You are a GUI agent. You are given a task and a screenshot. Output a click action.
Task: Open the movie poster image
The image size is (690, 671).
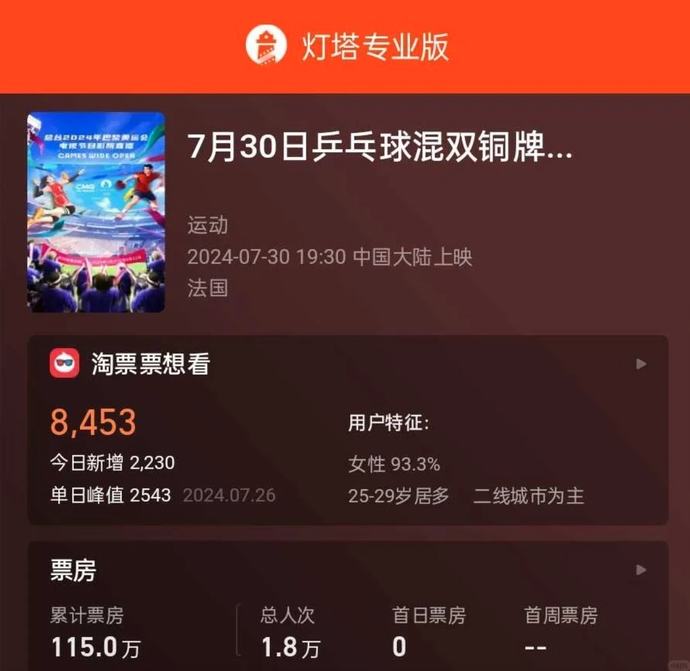coord(96,212)
